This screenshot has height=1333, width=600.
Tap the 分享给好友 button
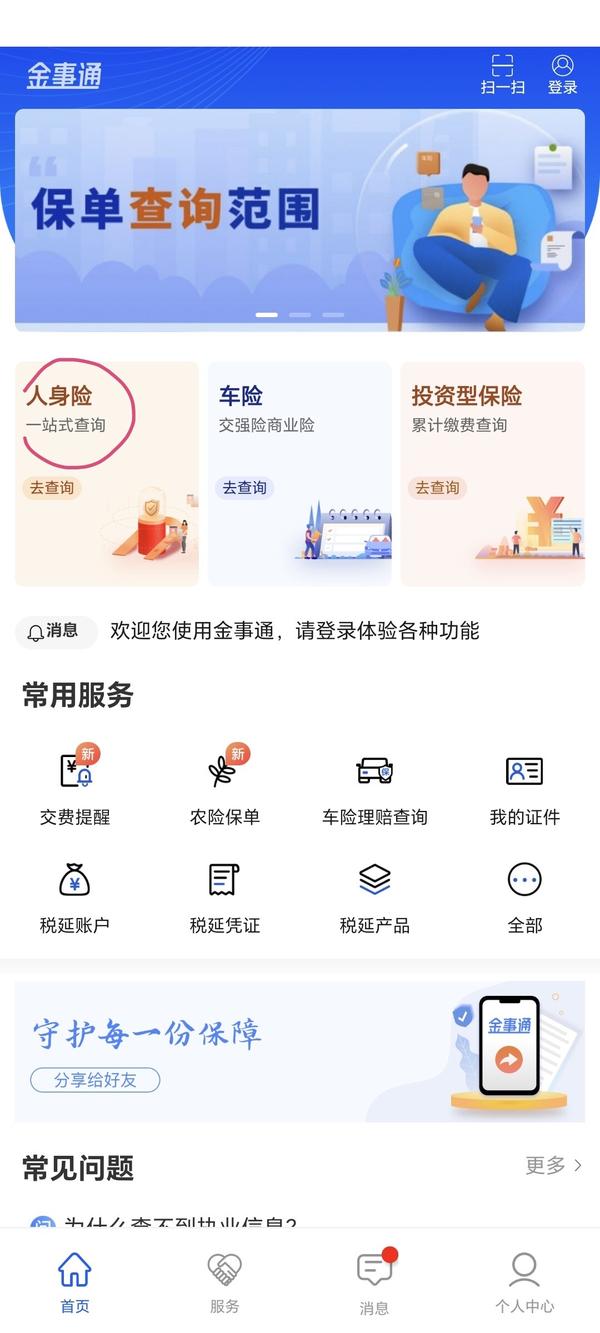(x=95, y=1080)
